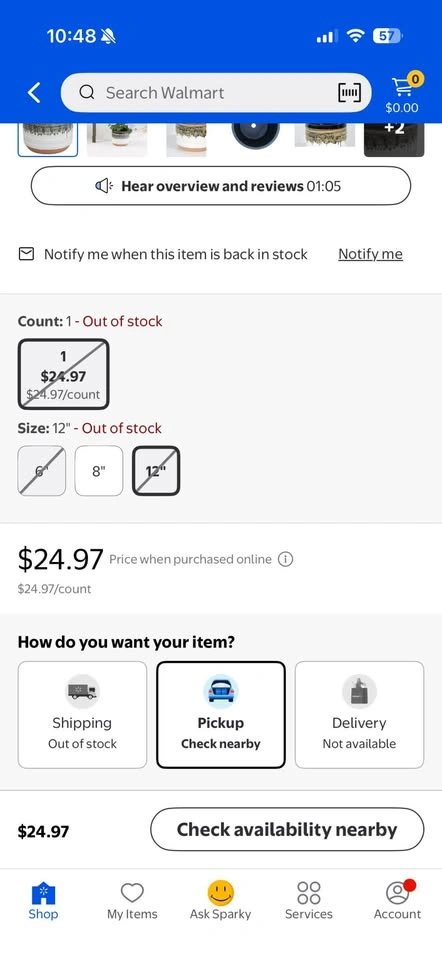Select the Delivery fulfillment option
Image resolution: width=442 pixels, height=960 pixels.
(x=359, y=714)
